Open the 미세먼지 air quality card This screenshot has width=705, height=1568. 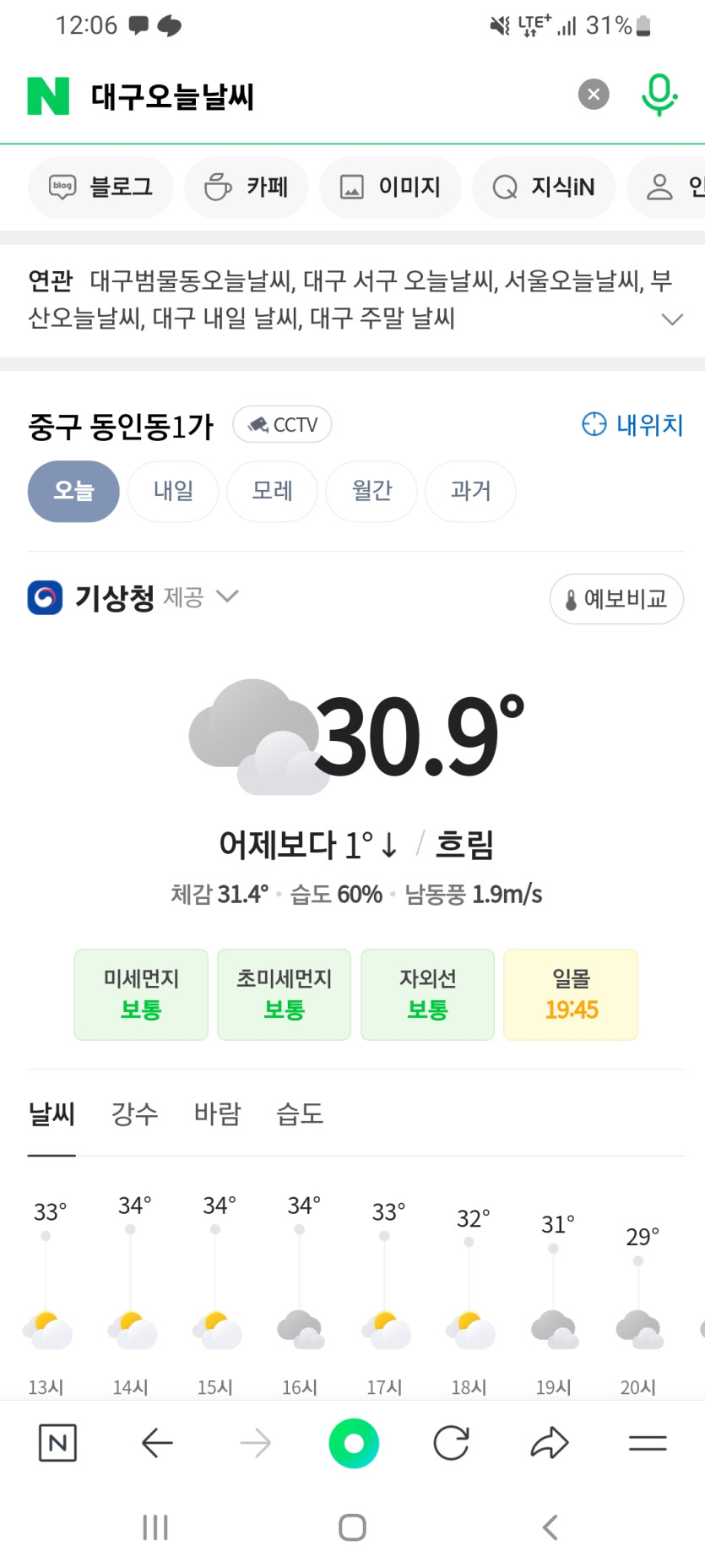(141, 994)
